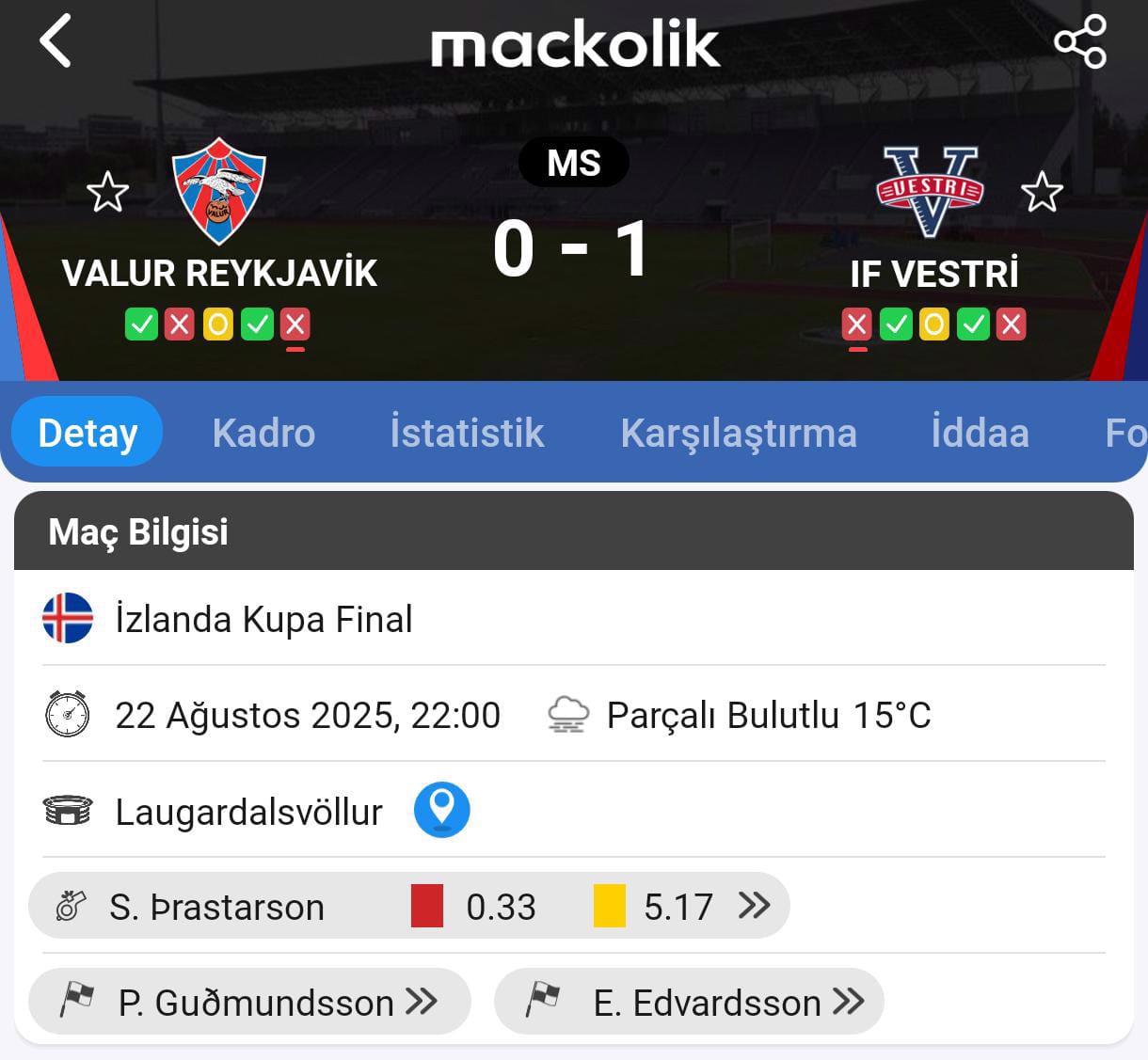Favorite IF Vestri with the star
The image size is (1148, 1060).
click(1042, 193)
